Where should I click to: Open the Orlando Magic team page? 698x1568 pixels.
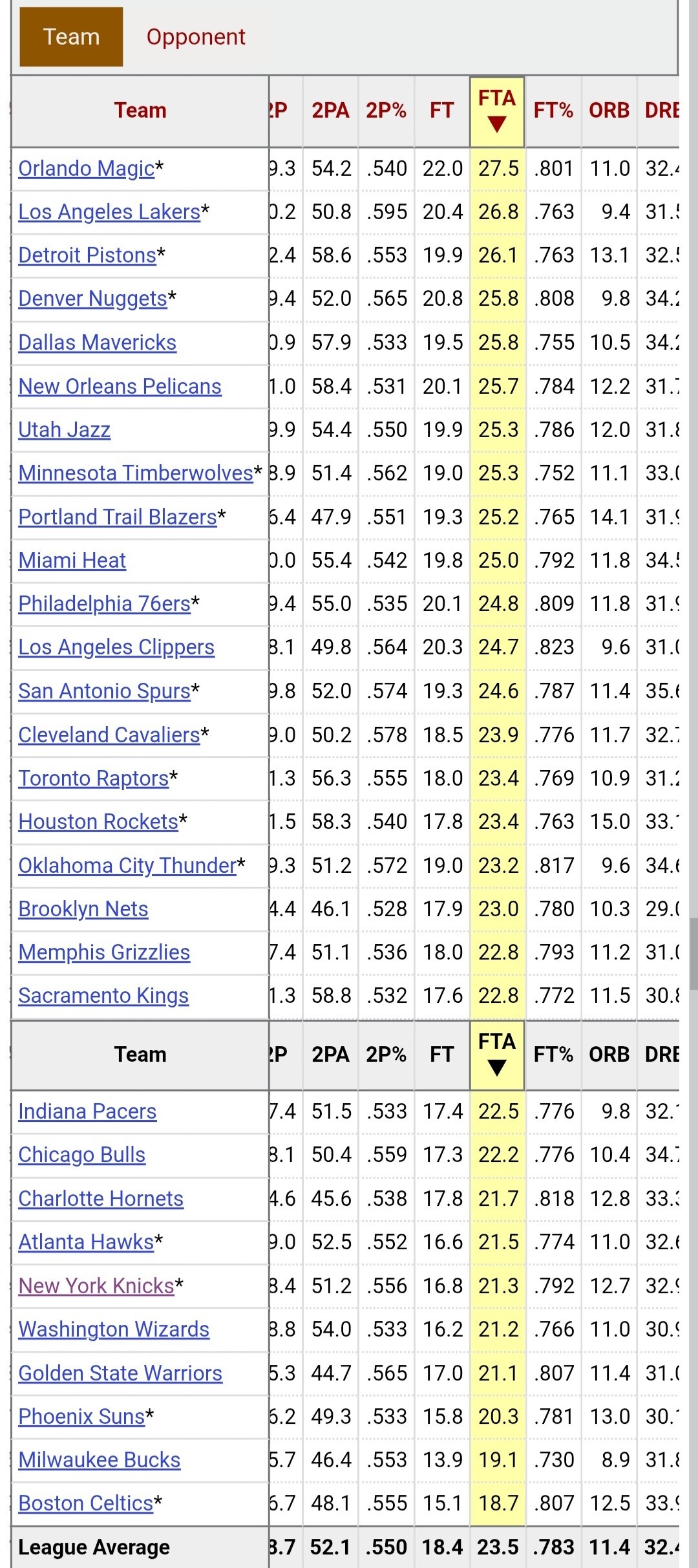click(87, 169)
